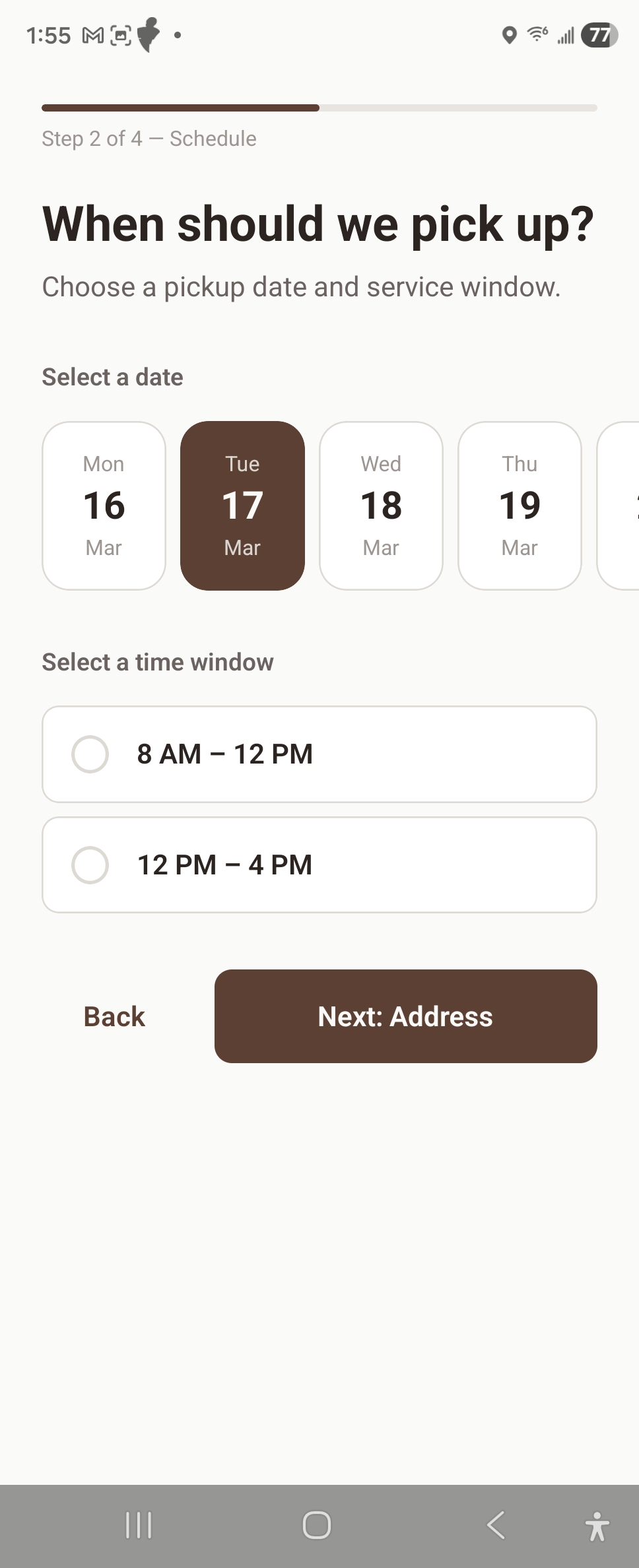Select the 8 AM – 12 PM time window
This screenshot has height=1568, width=639.
pyautogui.click(x=319, y=754)
